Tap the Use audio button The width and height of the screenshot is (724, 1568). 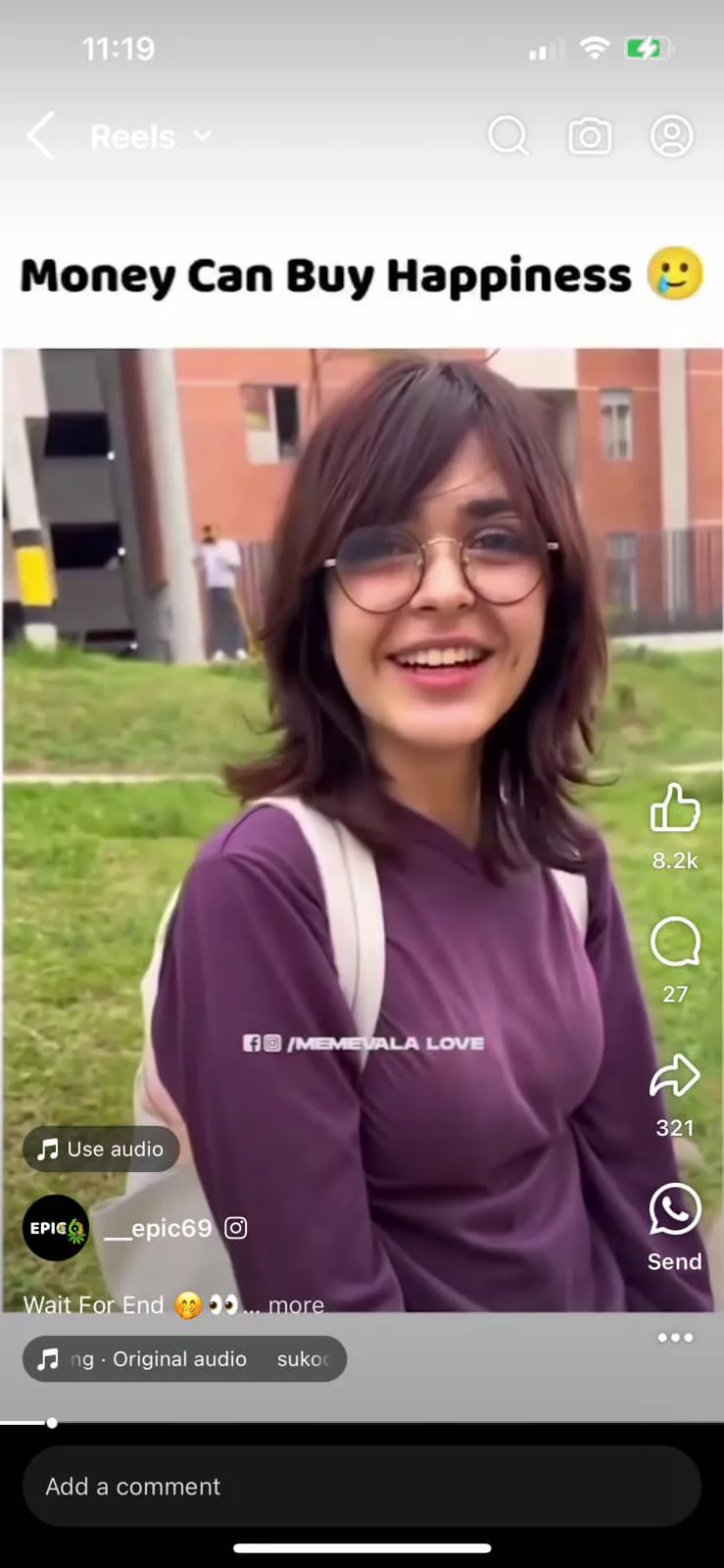point(101,1149)
